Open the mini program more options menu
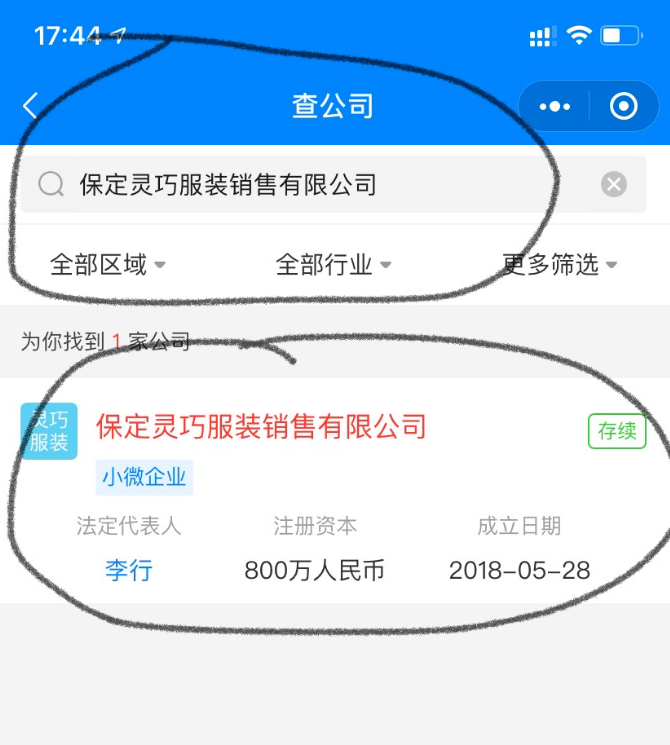 (554, 106)
